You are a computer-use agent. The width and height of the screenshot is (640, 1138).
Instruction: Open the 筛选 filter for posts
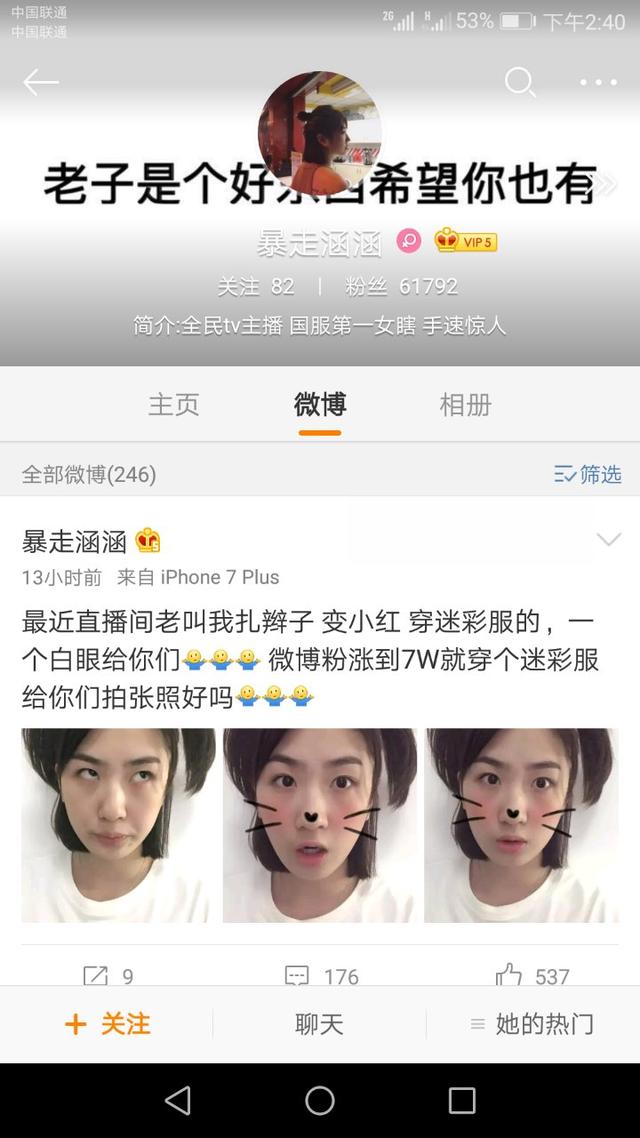[588, 474]
